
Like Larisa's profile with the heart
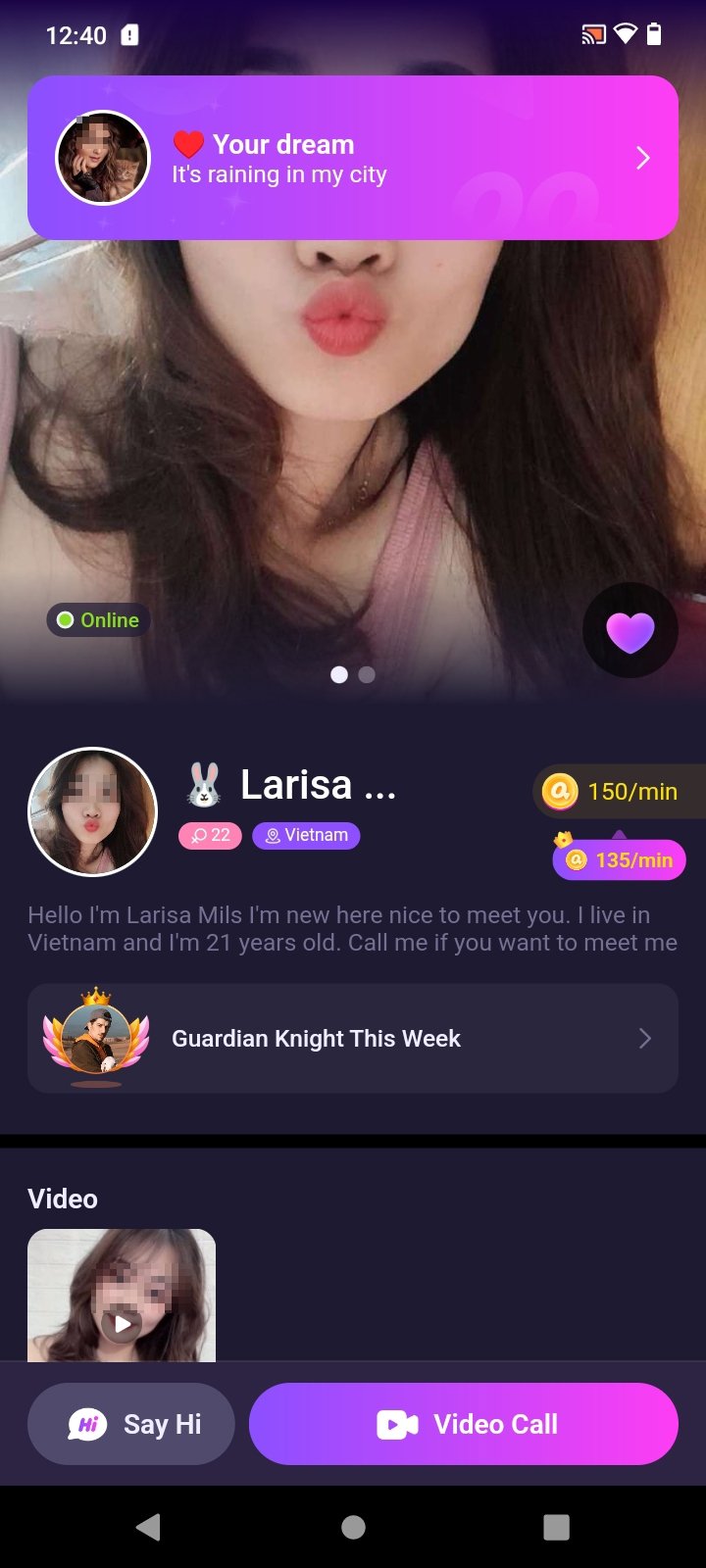pos(630,630)
